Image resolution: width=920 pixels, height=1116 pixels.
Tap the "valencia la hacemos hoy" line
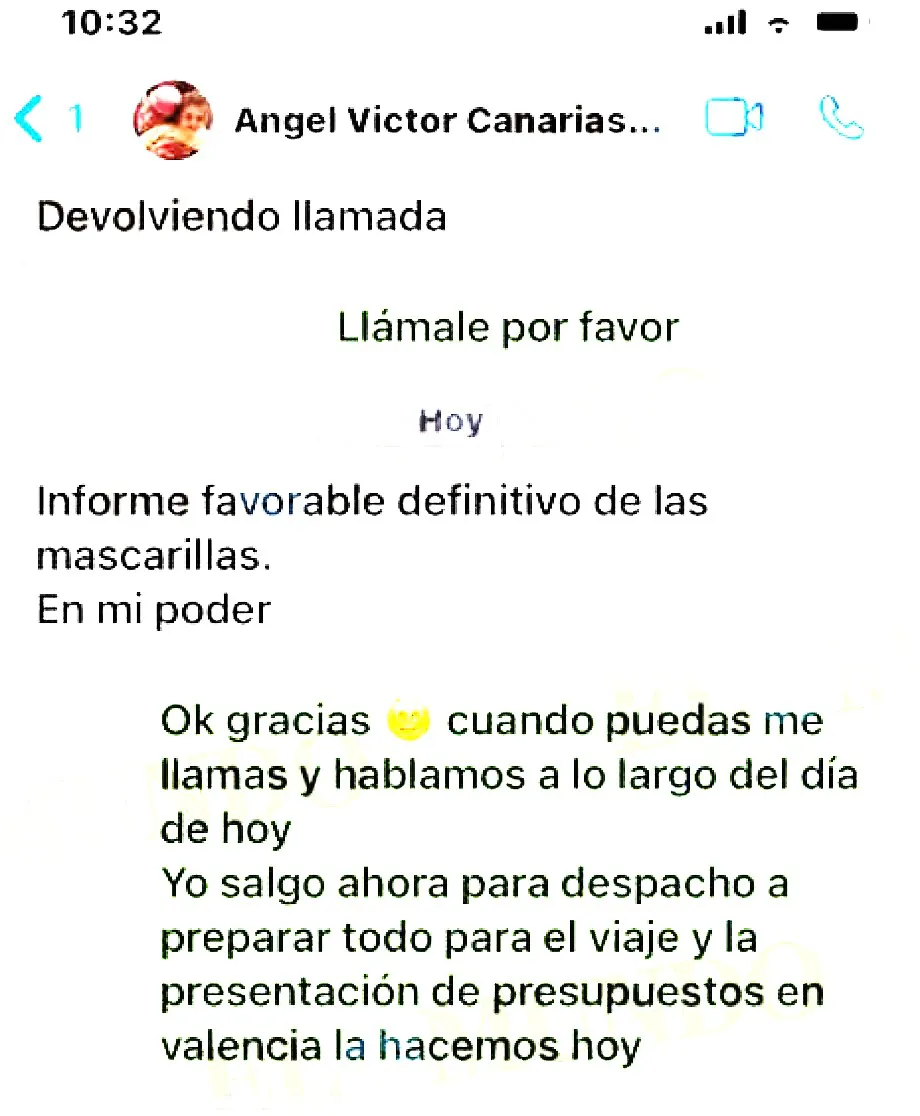[400, 1045]
